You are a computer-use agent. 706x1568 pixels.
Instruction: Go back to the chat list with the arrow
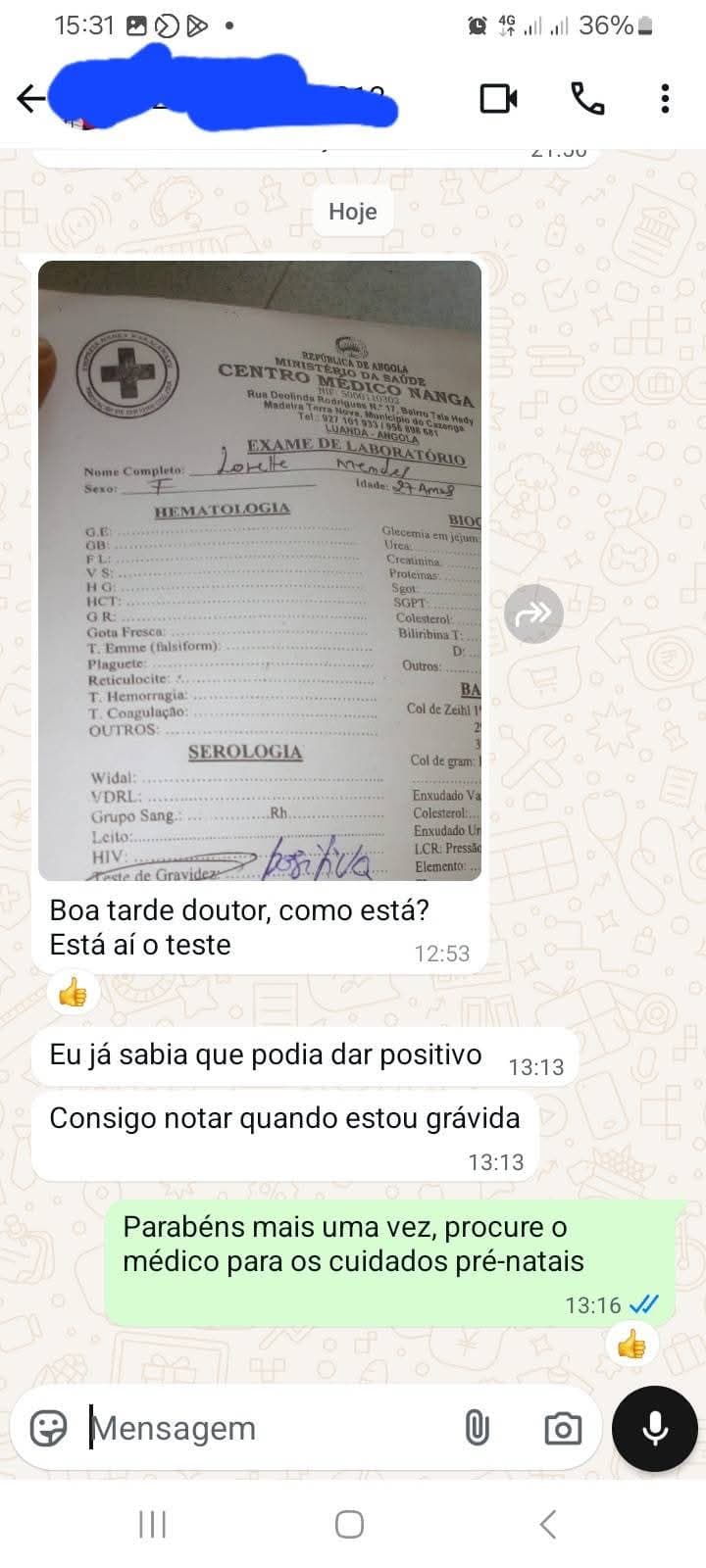click(x=29, y=98)
